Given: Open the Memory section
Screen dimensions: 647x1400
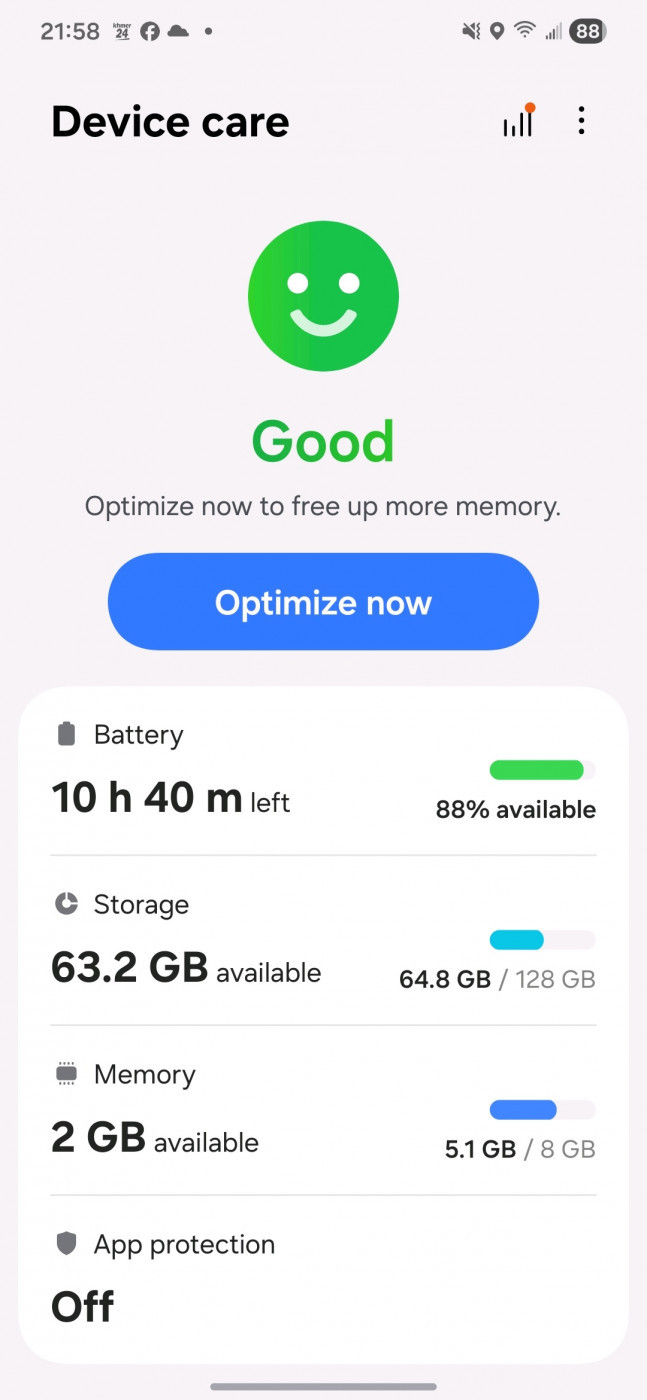Looking at the screenshot, I should pyautogui.click(x=323, y=1111).
